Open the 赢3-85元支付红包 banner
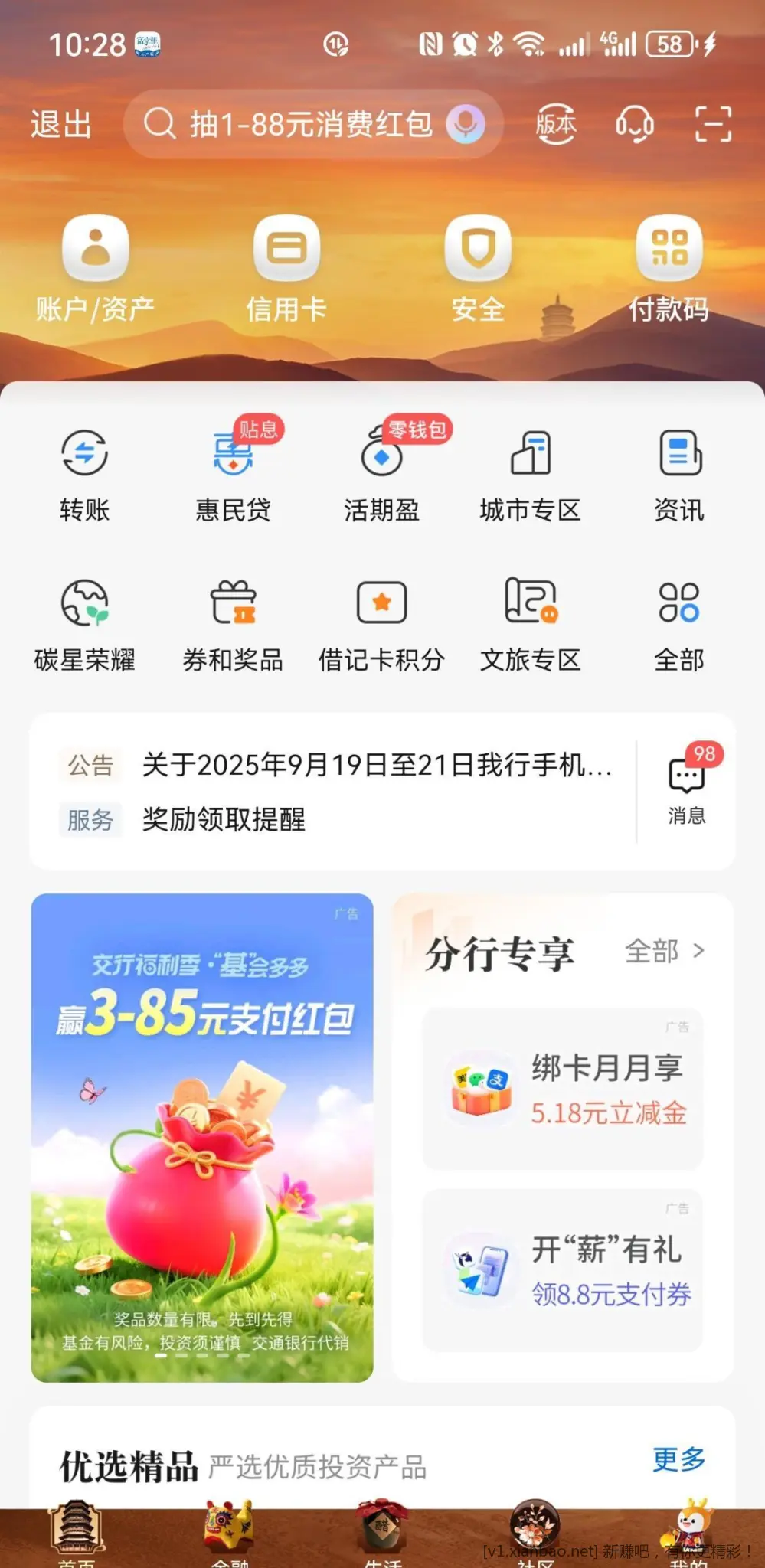This screenshot has height=1568, width=765. pyautogui.click(x=202, y=1137)
